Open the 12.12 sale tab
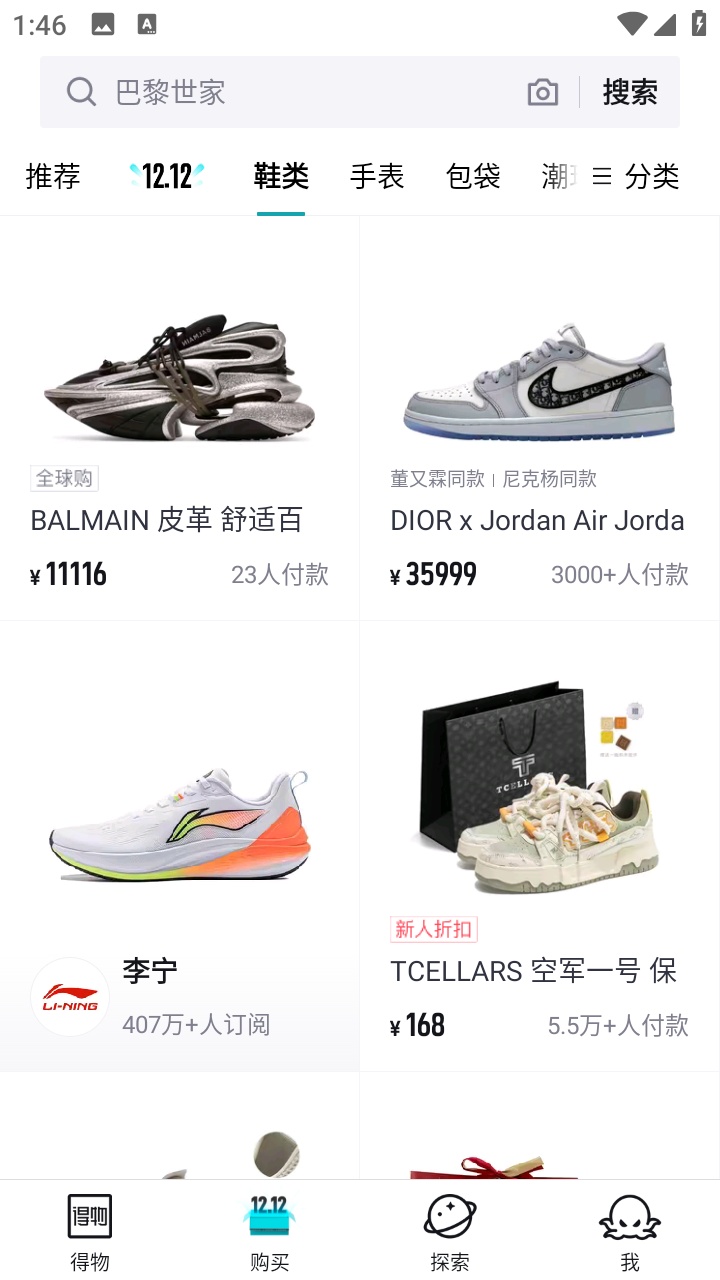The width and height of the screenshot is (720, 1280). 167,177
